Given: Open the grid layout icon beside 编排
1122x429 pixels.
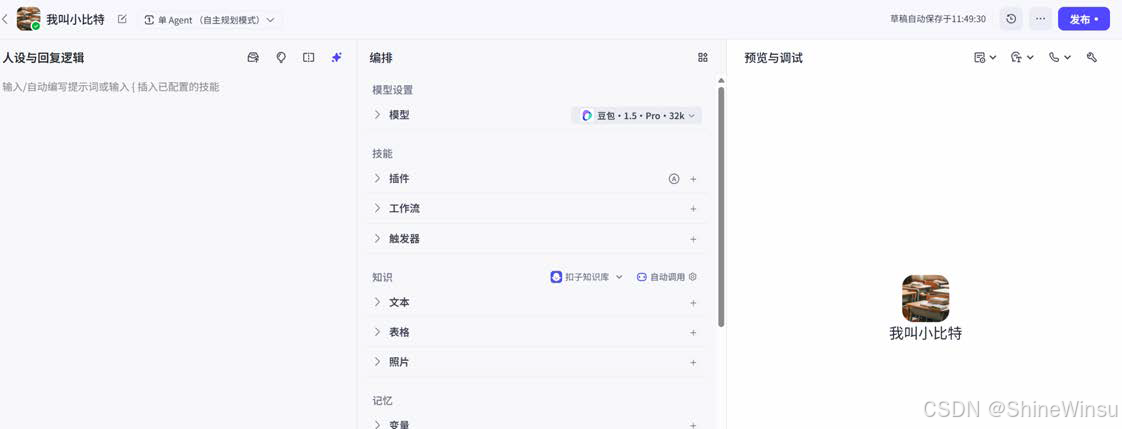Looking at the screenshot, I should [703, 58].
